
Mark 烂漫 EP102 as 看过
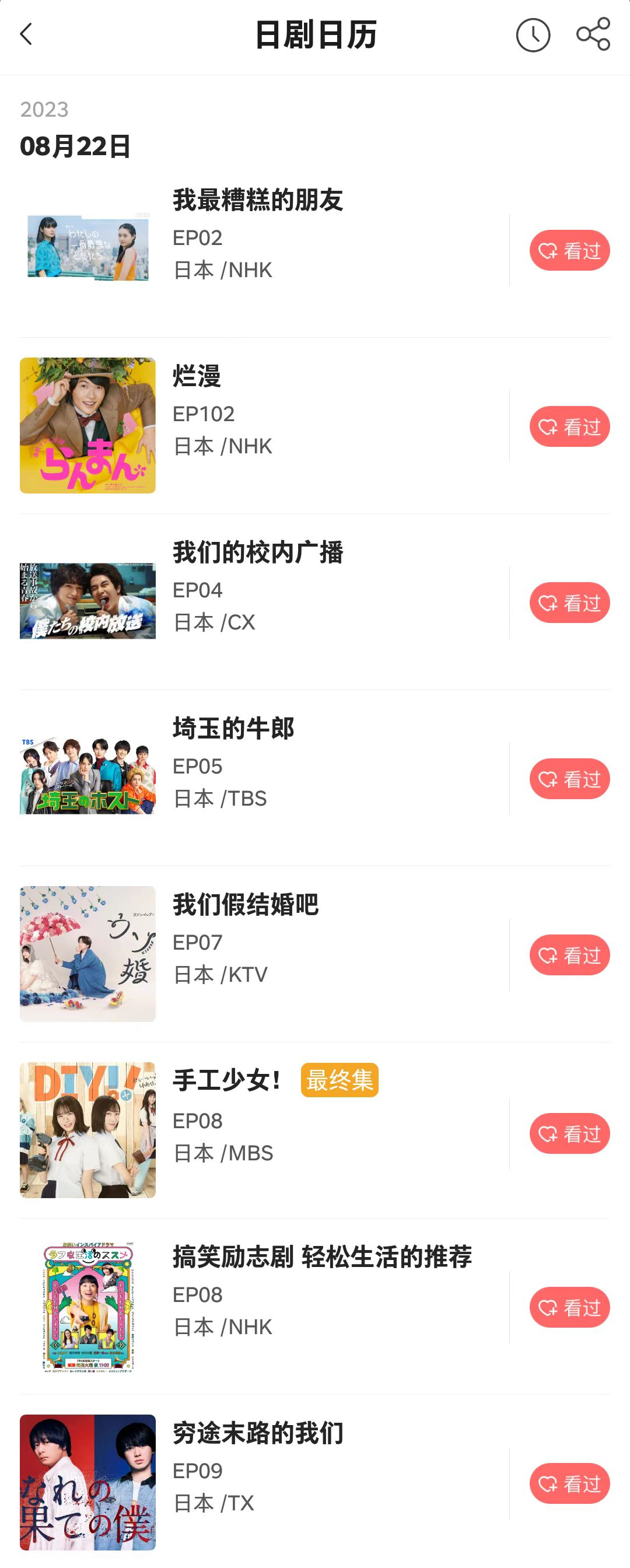point(569,426)
